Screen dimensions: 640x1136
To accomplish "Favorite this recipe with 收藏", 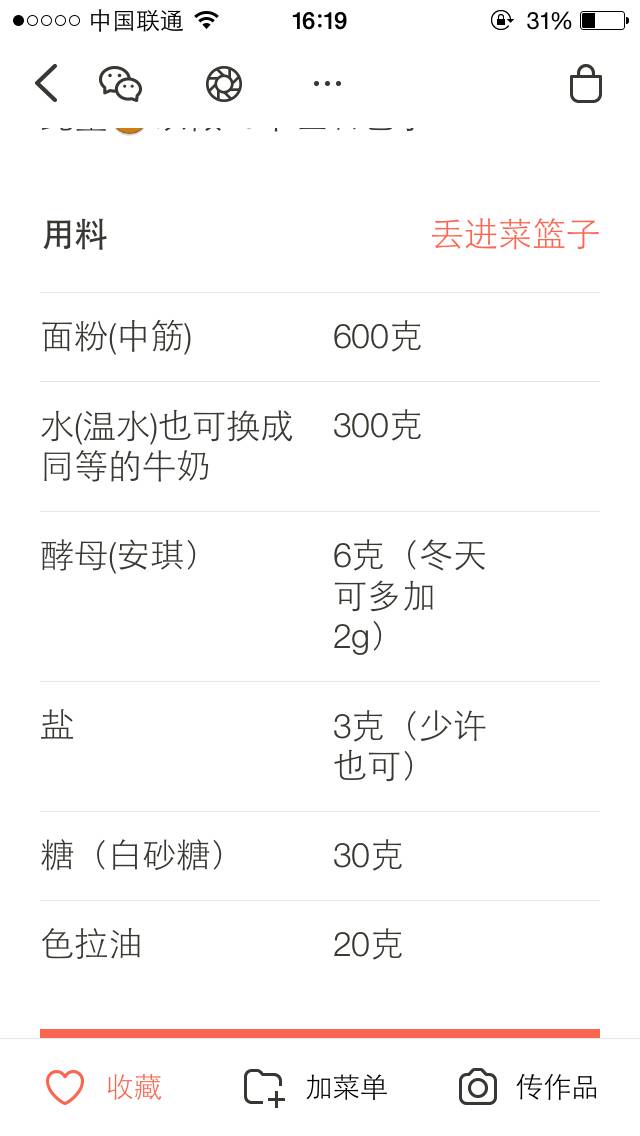I will point(104,1087).
